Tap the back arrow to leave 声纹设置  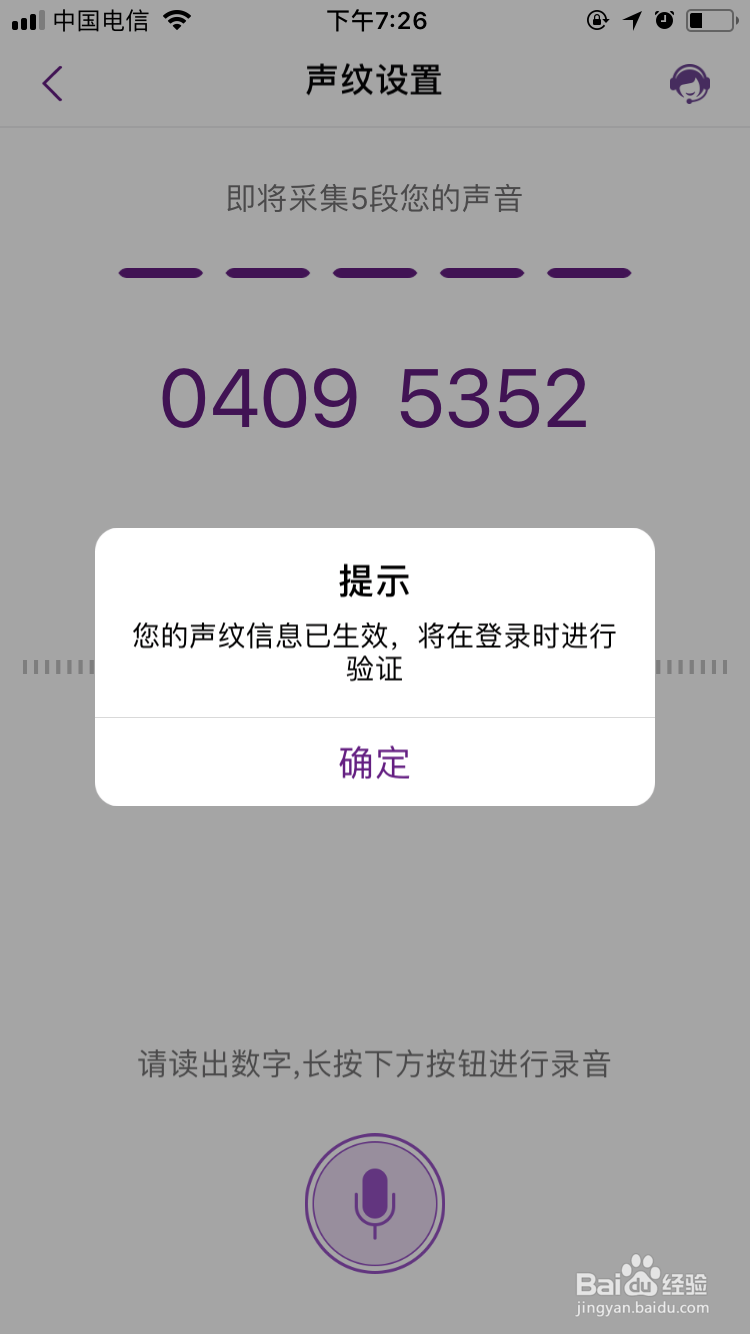[x=51, y=83]
